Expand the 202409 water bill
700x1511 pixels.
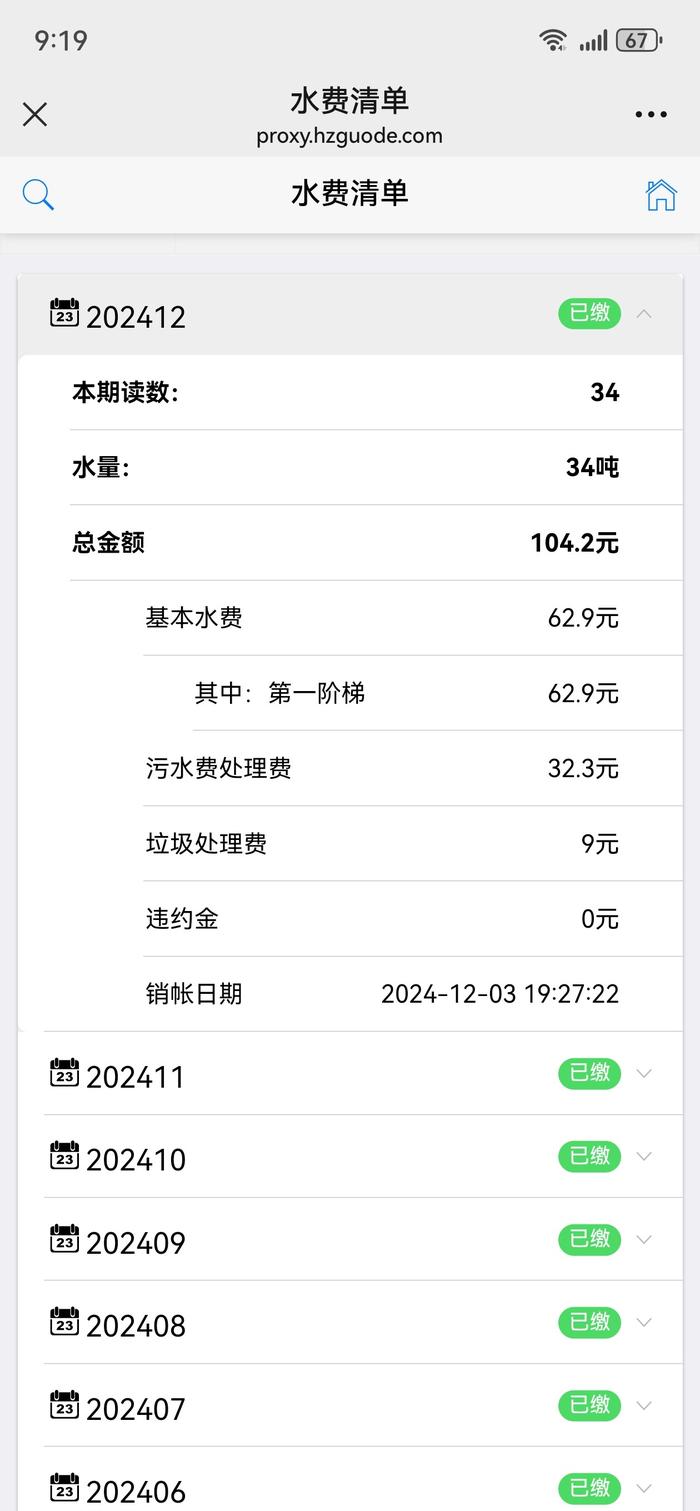click(363, 1240)
